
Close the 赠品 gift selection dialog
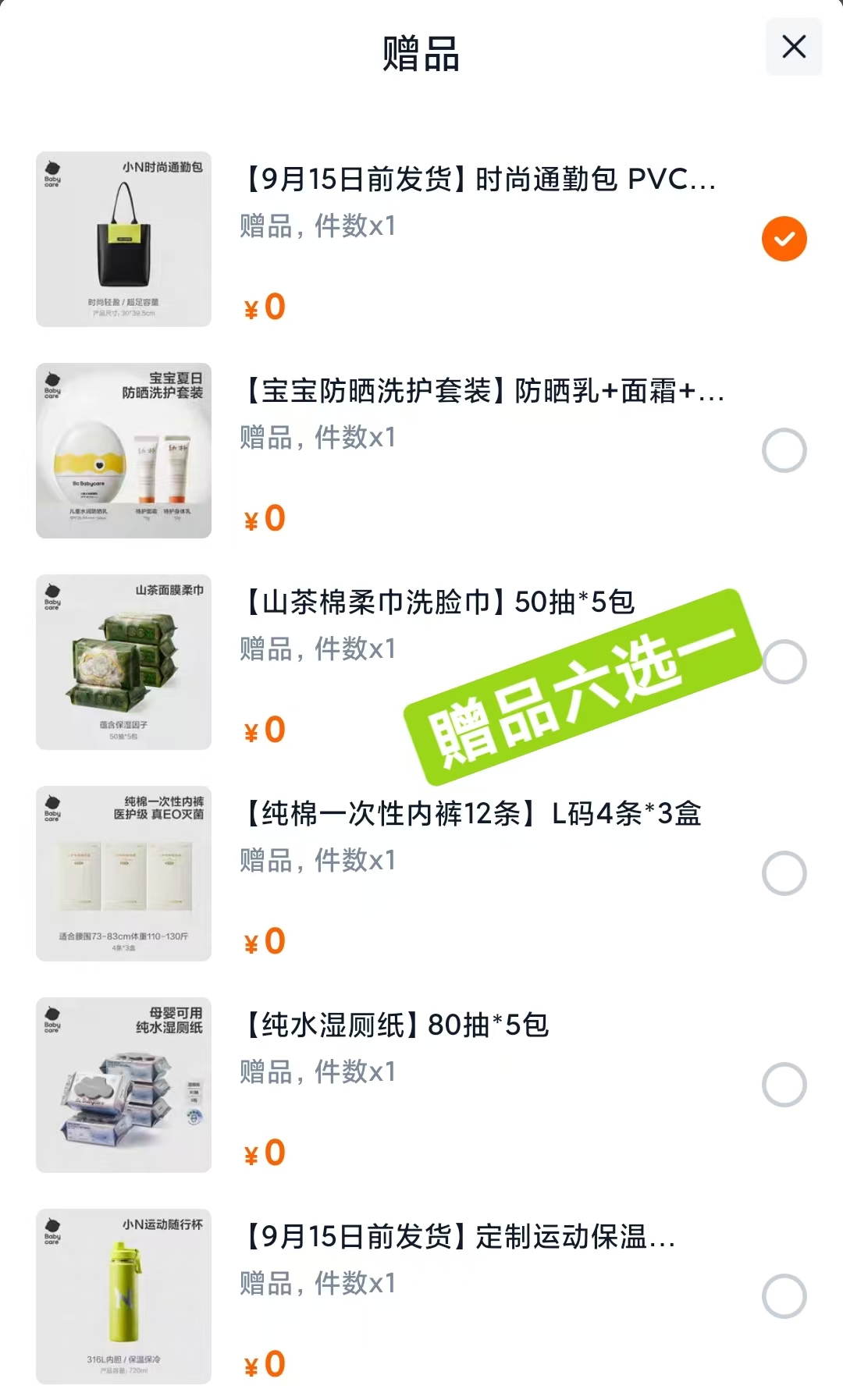click(x=794, y=47)
